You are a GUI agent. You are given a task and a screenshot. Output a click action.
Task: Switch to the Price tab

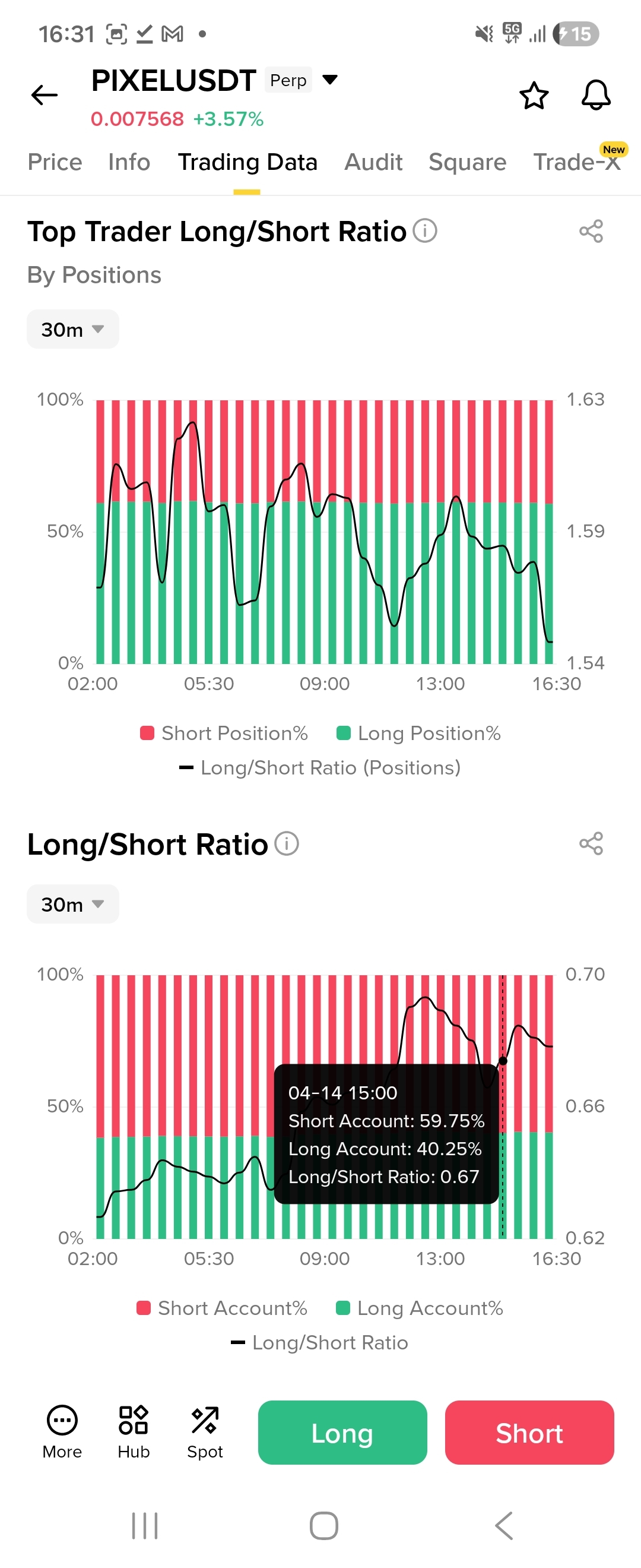click(x=55, y=162)
